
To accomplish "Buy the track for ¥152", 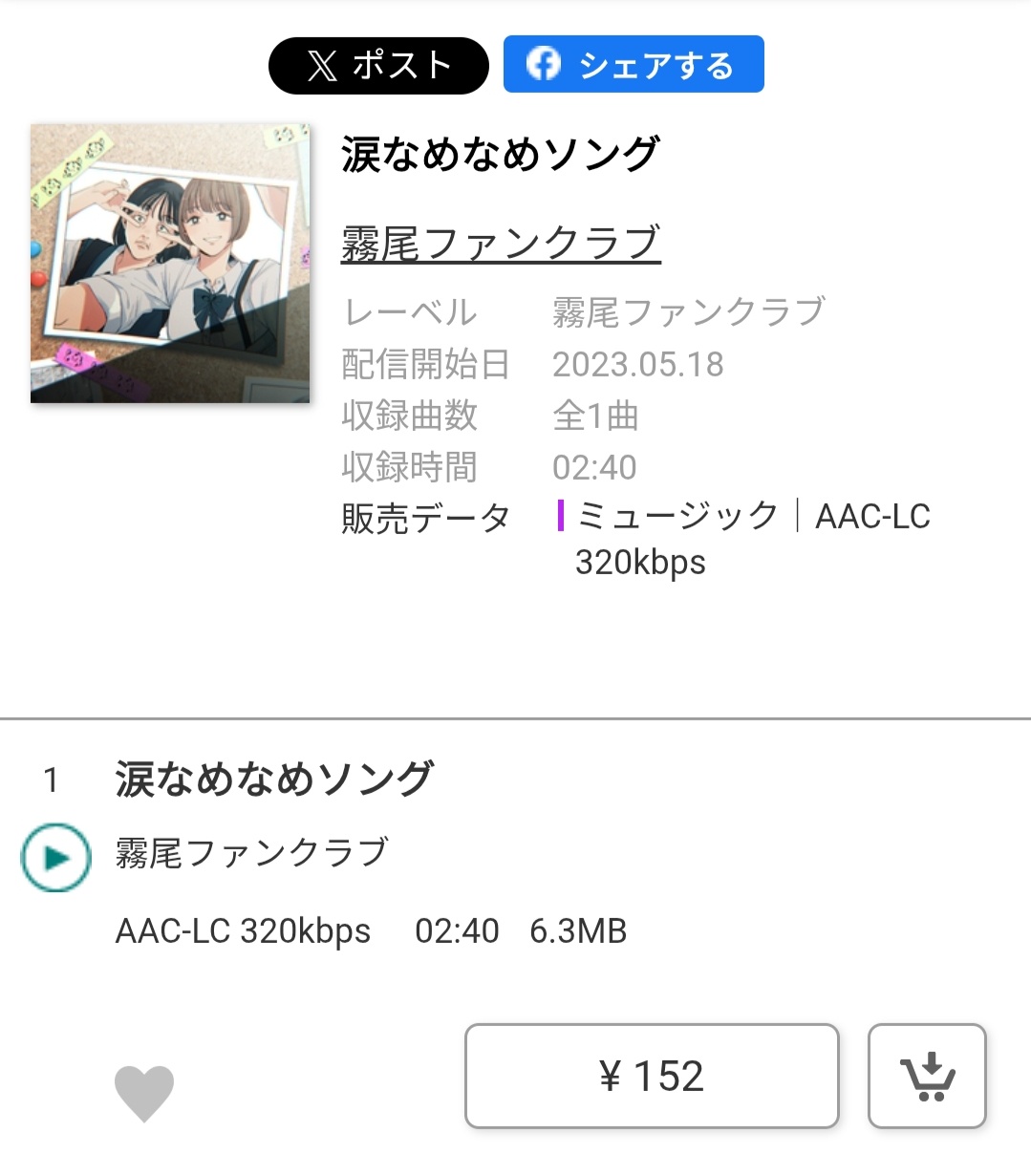I will [652, 1077].
